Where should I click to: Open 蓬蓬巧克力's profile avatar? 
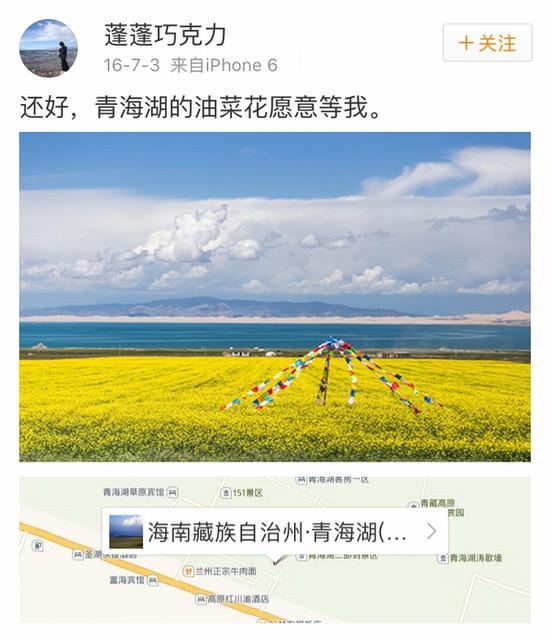(48, 48)
